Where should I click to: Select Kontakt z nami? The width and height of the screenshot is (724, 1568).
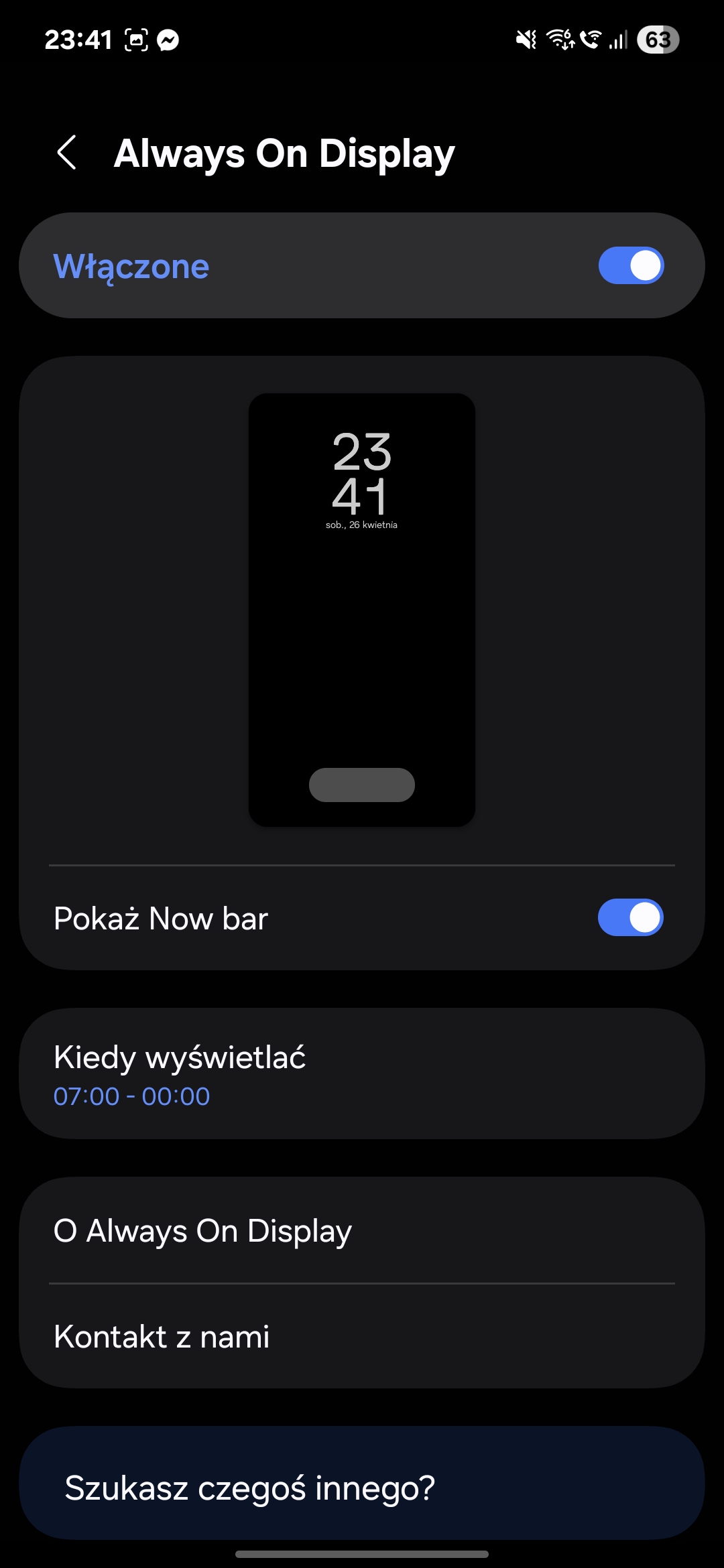[x=362, y=1336]
